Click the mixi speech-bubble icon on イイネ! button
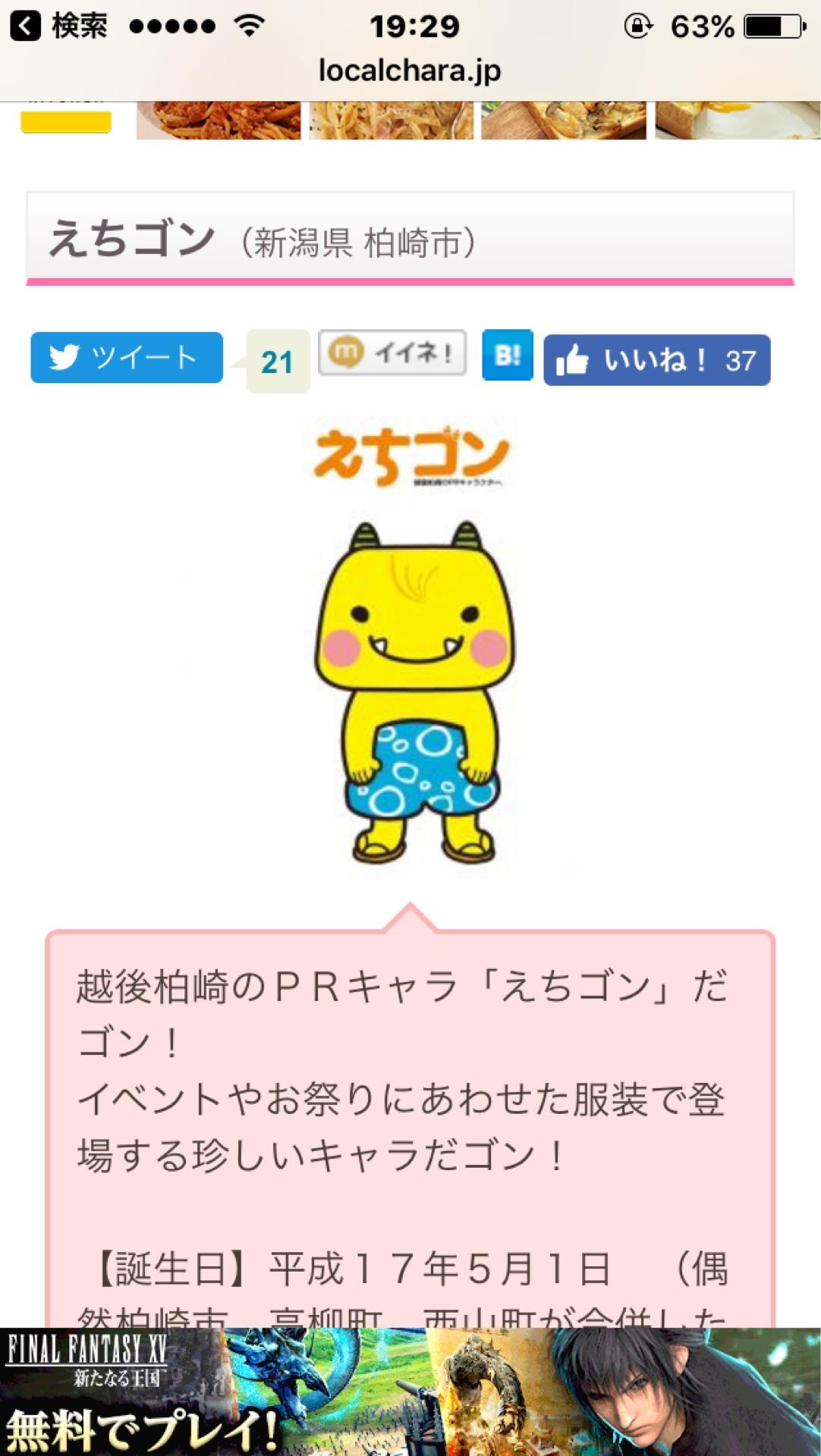Screen dimensions: 821x1456 click(x=345, y=353)
